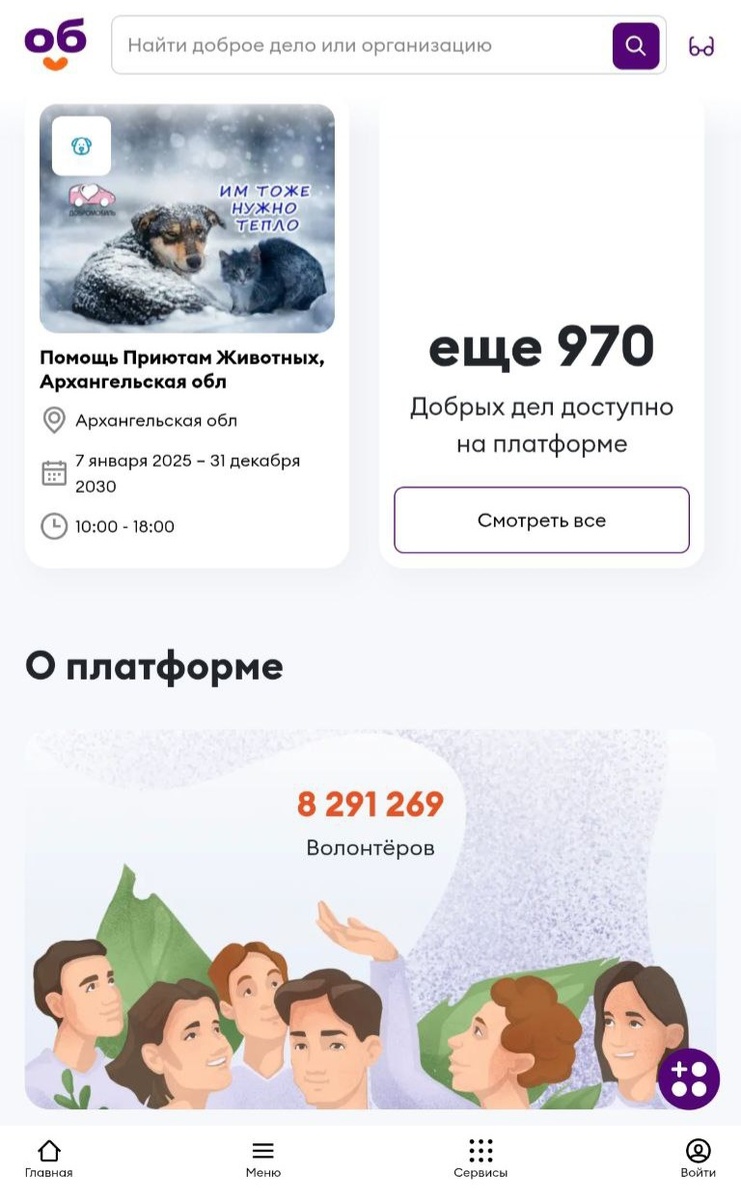Select the Главная tab label
The image size is (741, 1200).
coord(47,1171)
